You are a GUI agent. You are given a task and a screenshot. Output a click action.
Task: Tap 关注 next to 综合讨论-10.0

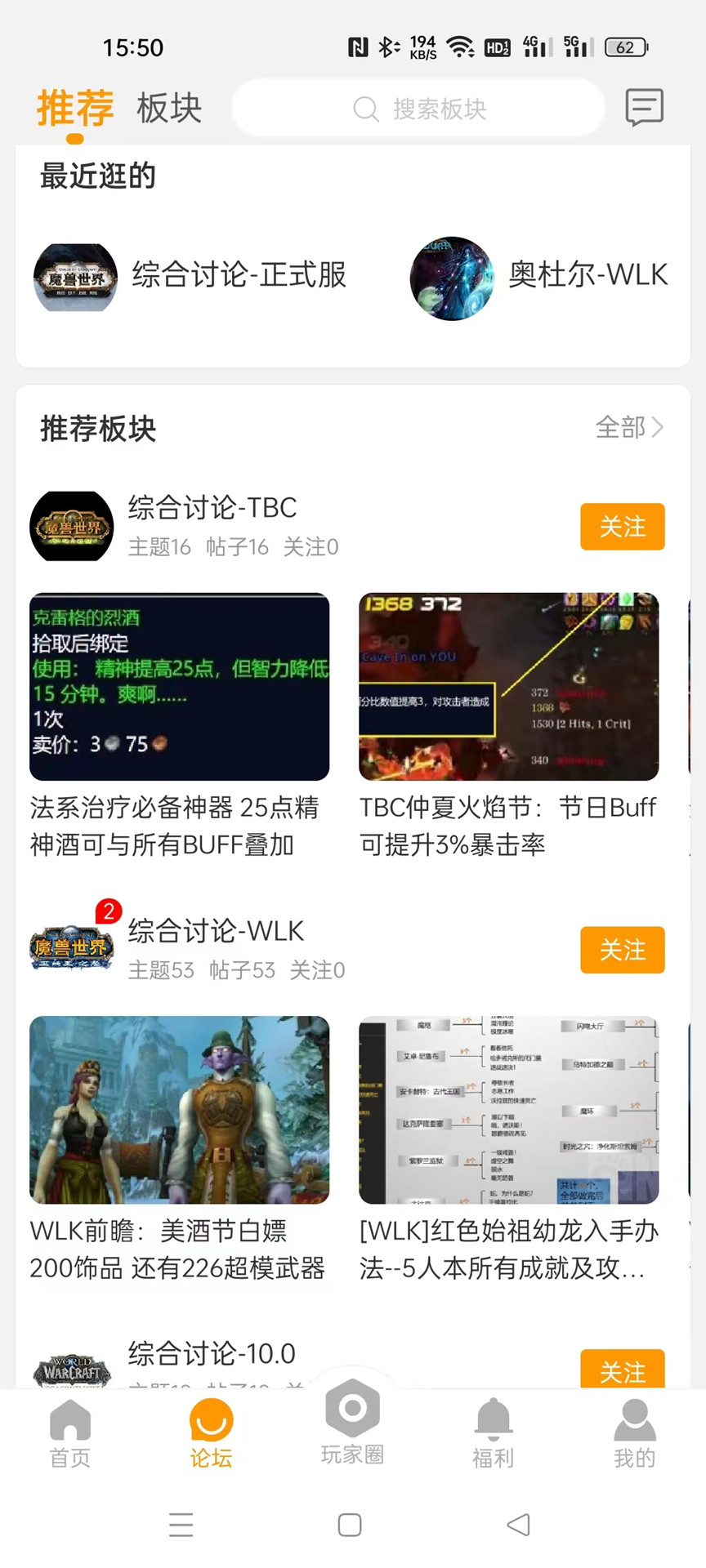tap(622, 1372)
